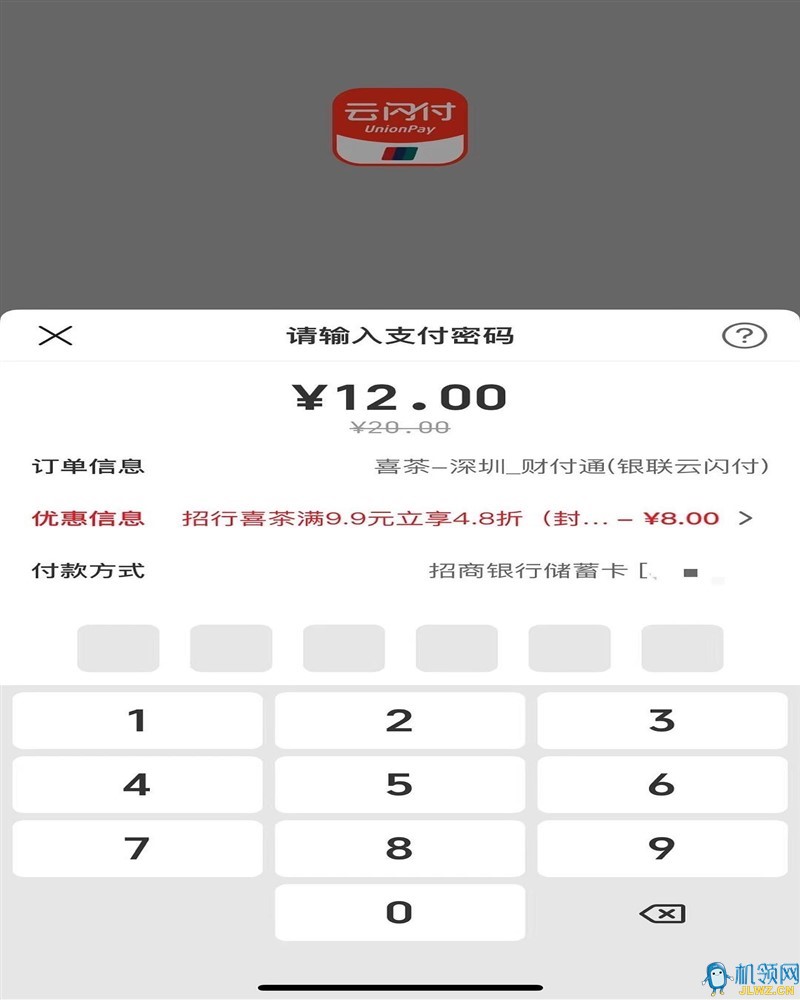Enter digit 8 on the keypad
The width and height of the screenshot is (800, 1000).
pos(399,848)
